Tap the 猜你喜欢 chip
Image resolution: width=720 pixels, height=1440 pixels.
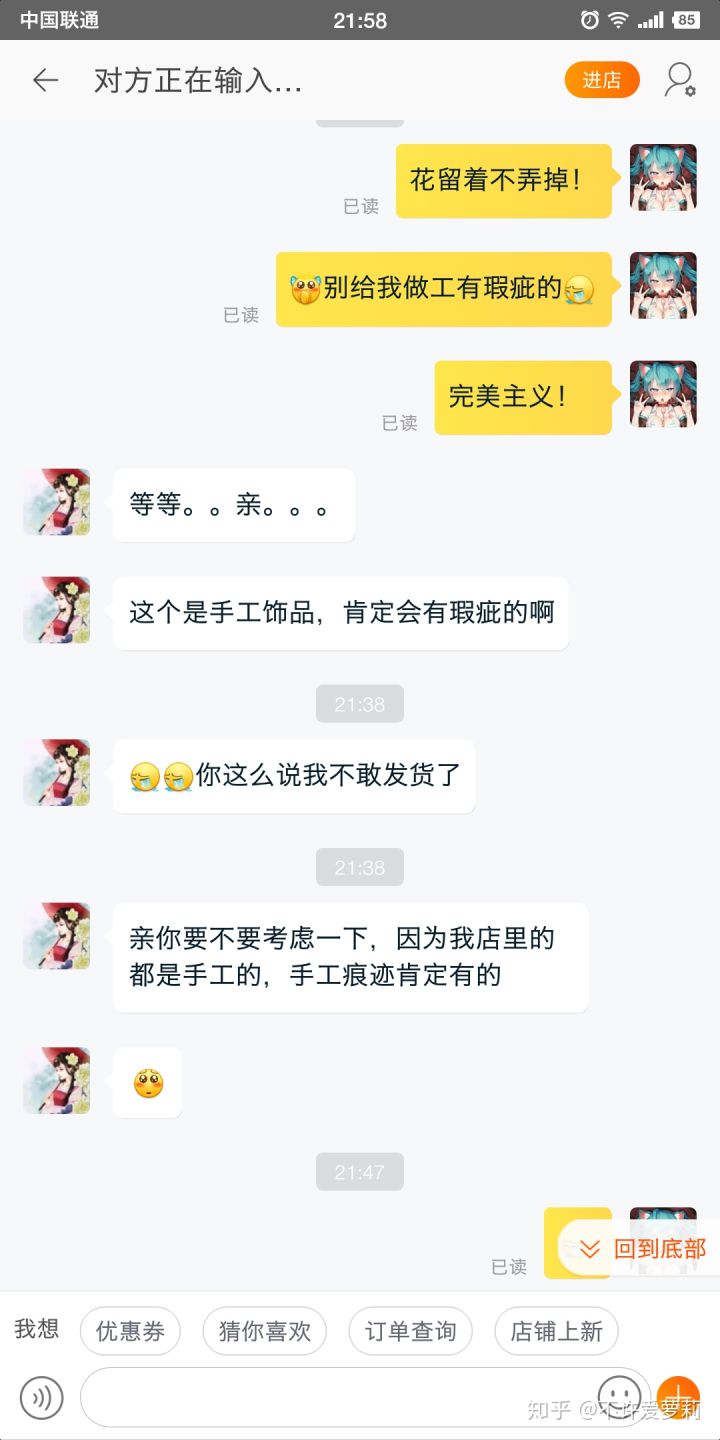pos(265,1331)
